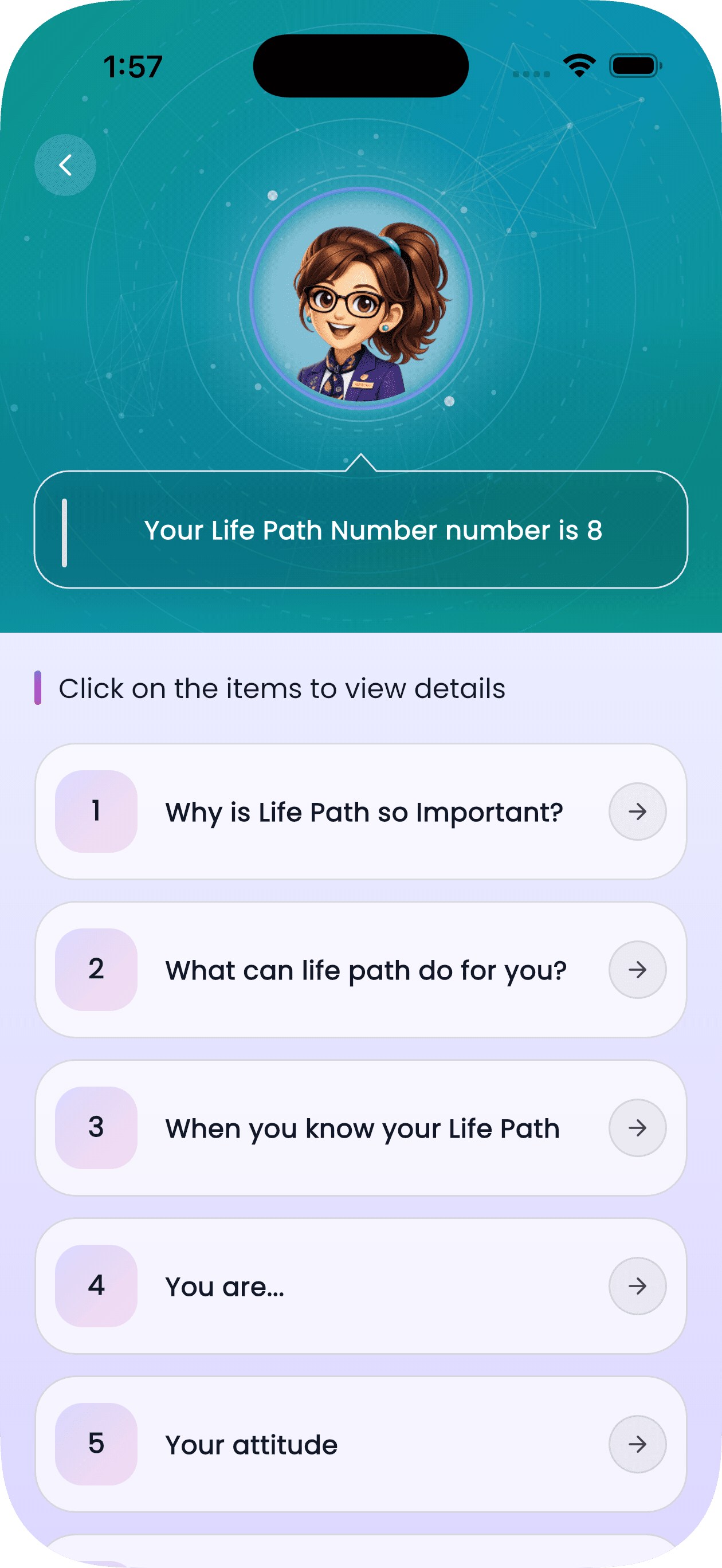This screenshot has height=1568, width=722.
Task: Expand details for item 1 about Life Path importance
Action: point(361,812)
